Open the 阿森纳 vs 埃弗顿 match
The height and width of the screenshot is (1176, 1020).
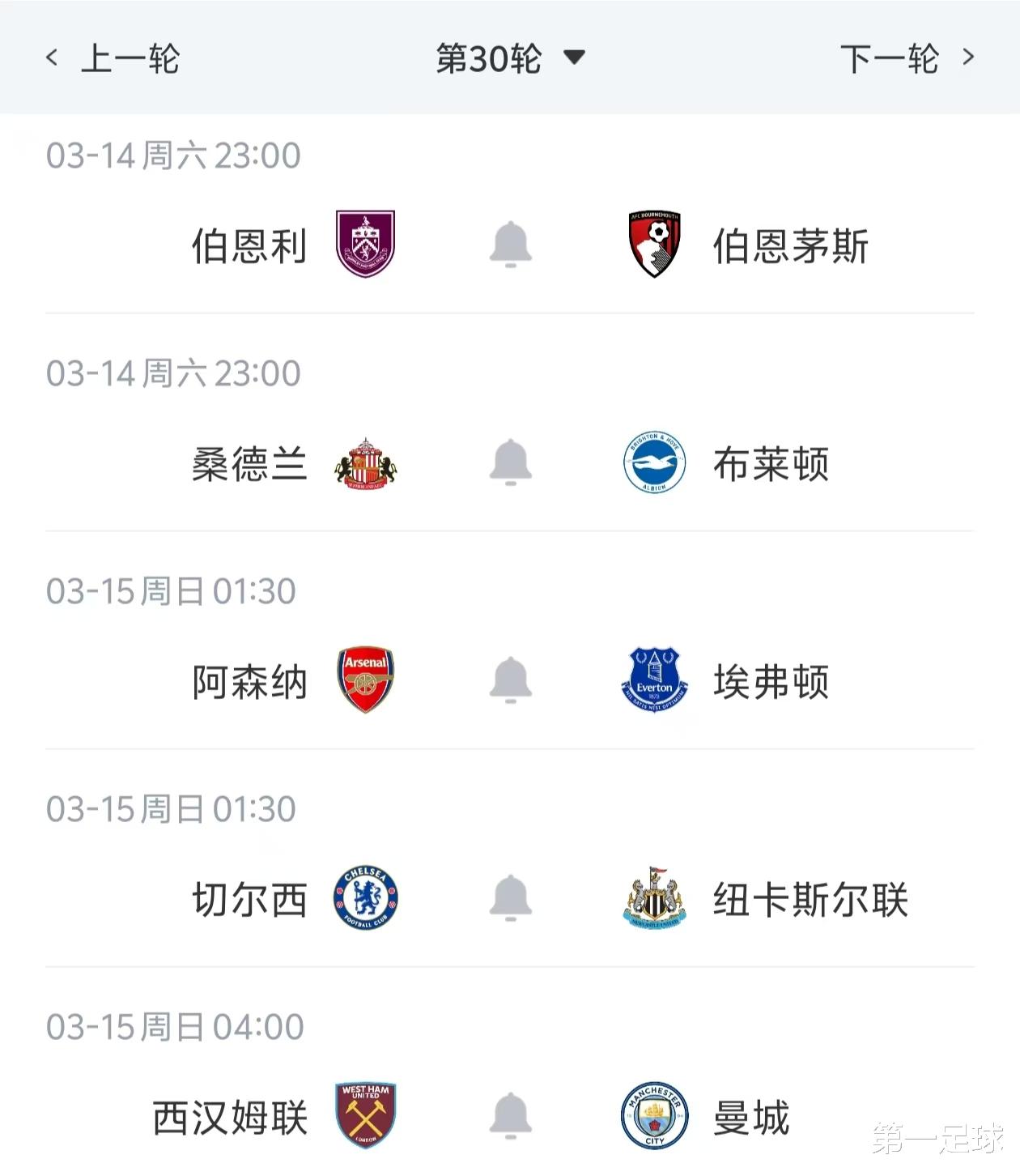[x=510, y=650]
